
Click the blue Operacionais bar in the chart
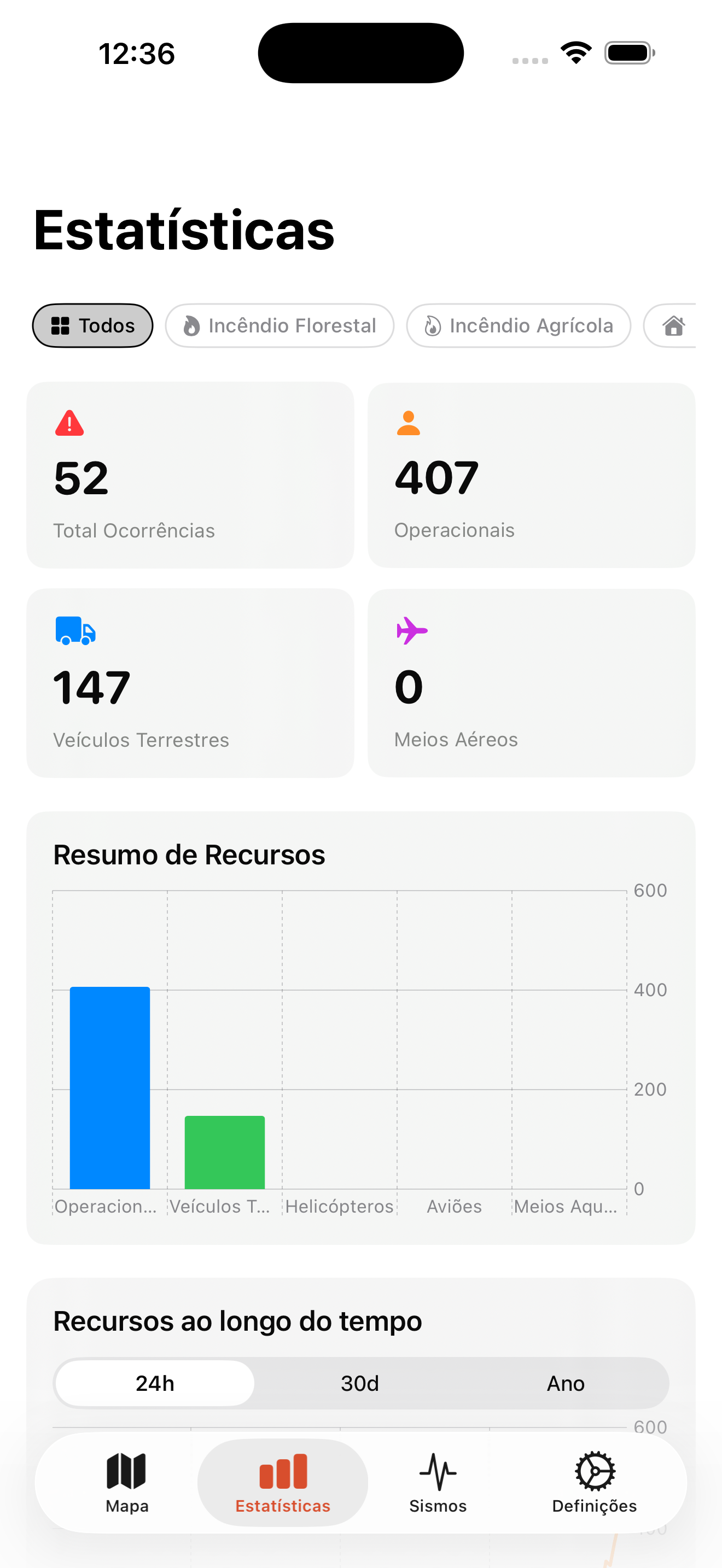point(109,1090)
